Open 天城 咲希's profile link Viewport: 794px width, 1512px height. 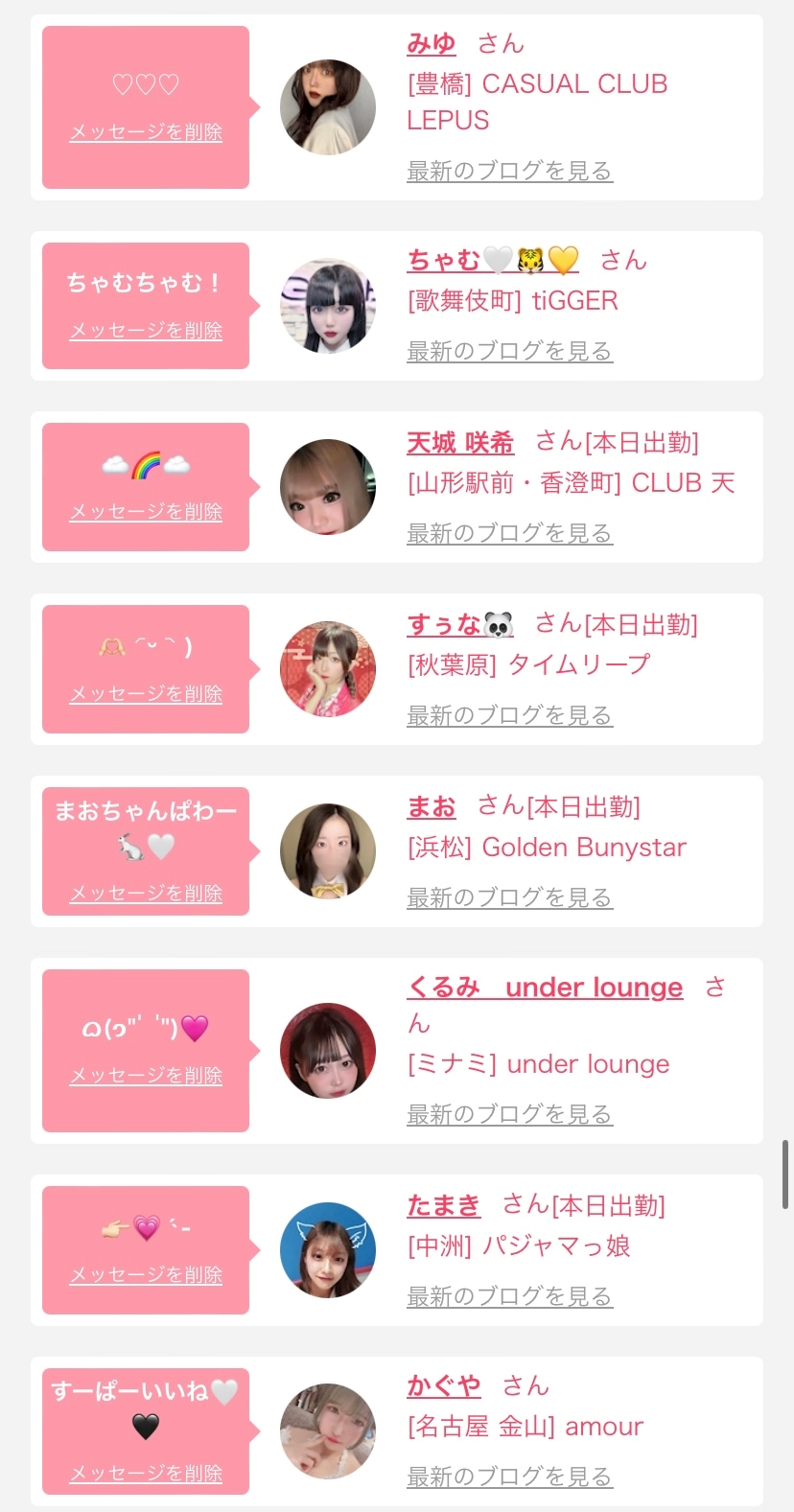click(x=460, y=442)
